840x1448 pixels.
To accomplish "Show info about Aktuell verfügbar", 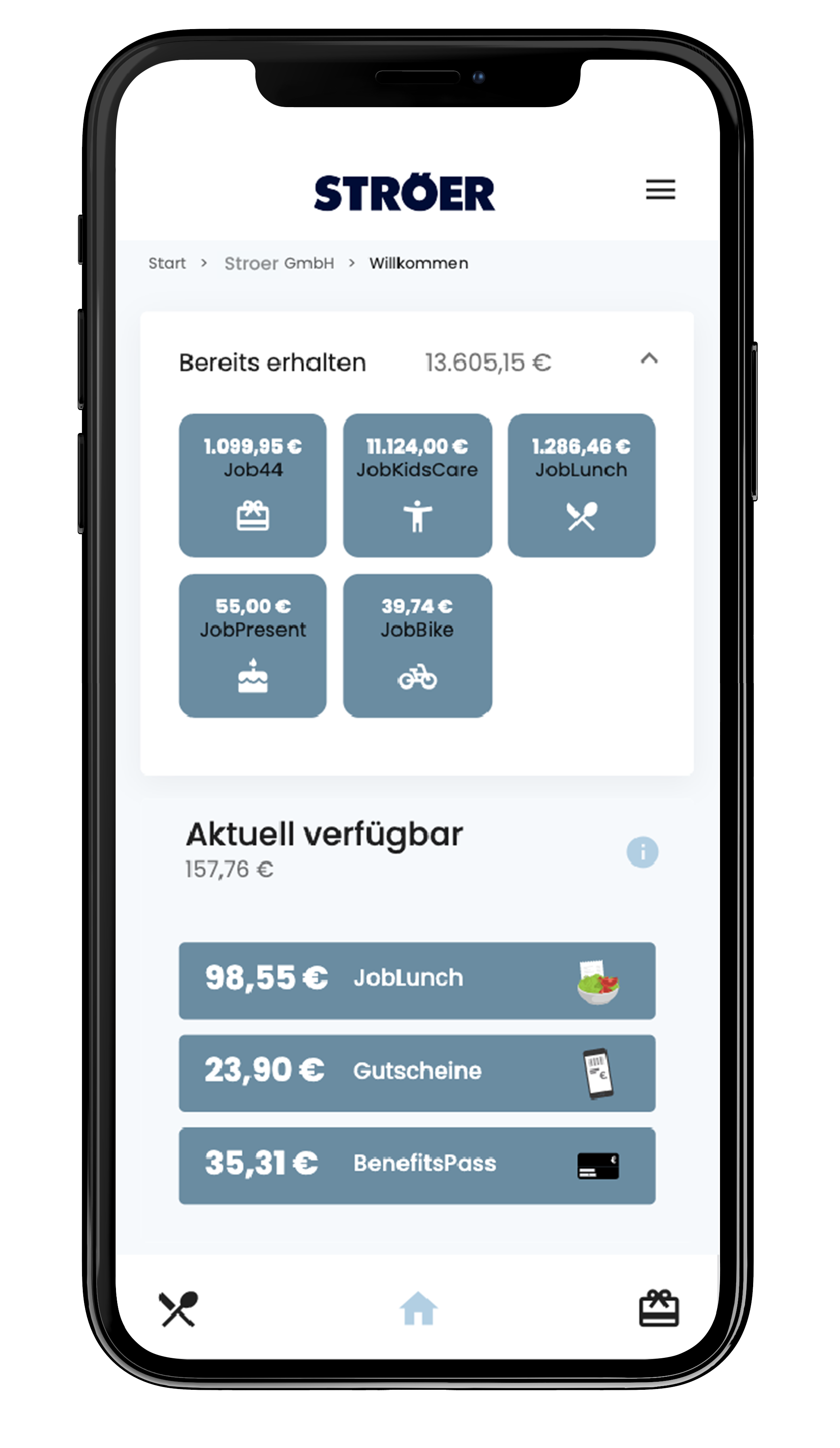I will (x=642, y=852).
